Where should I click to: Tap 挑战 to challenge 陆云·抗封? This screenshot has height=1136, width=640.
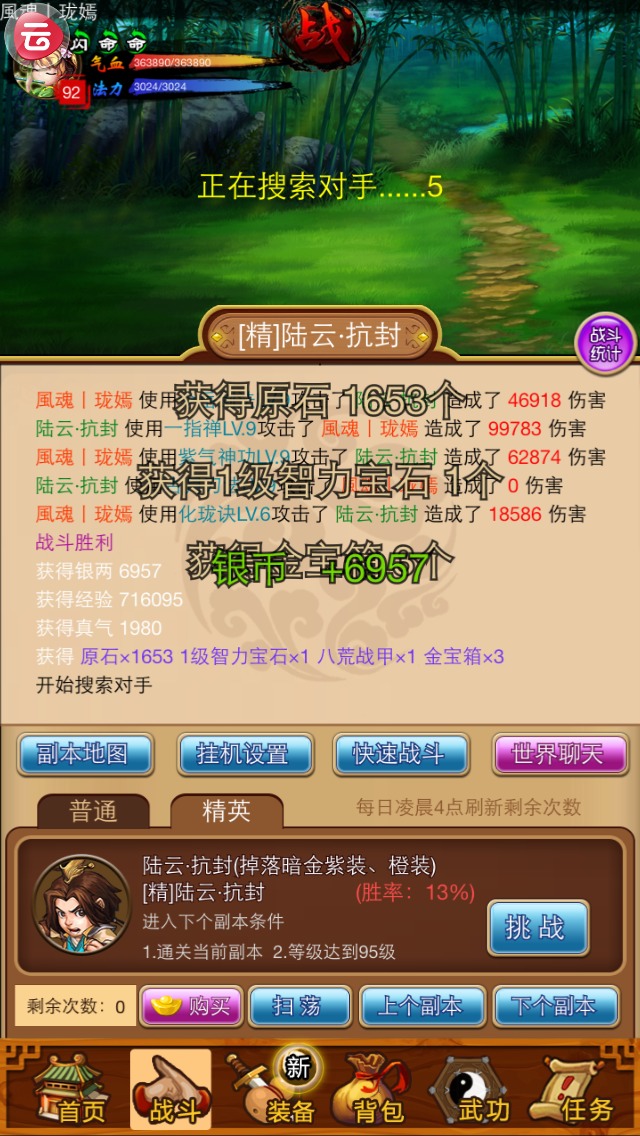(x=537, y=927)
